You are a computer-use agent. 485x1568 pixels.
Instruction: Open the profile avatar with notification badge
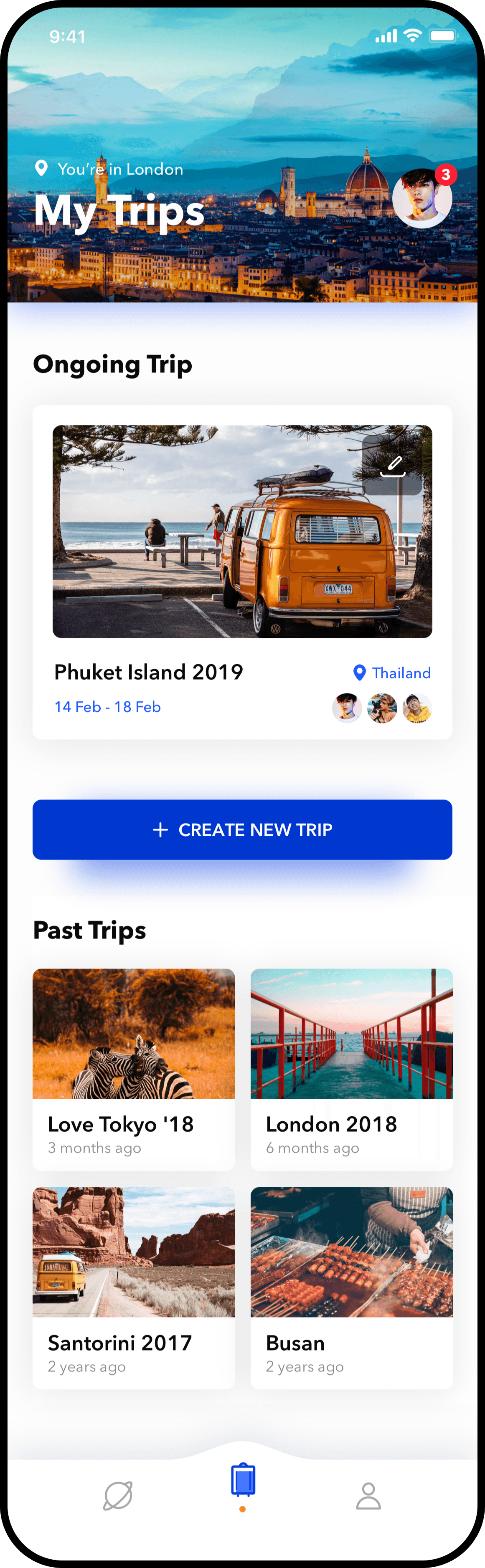tap(422, 198)
